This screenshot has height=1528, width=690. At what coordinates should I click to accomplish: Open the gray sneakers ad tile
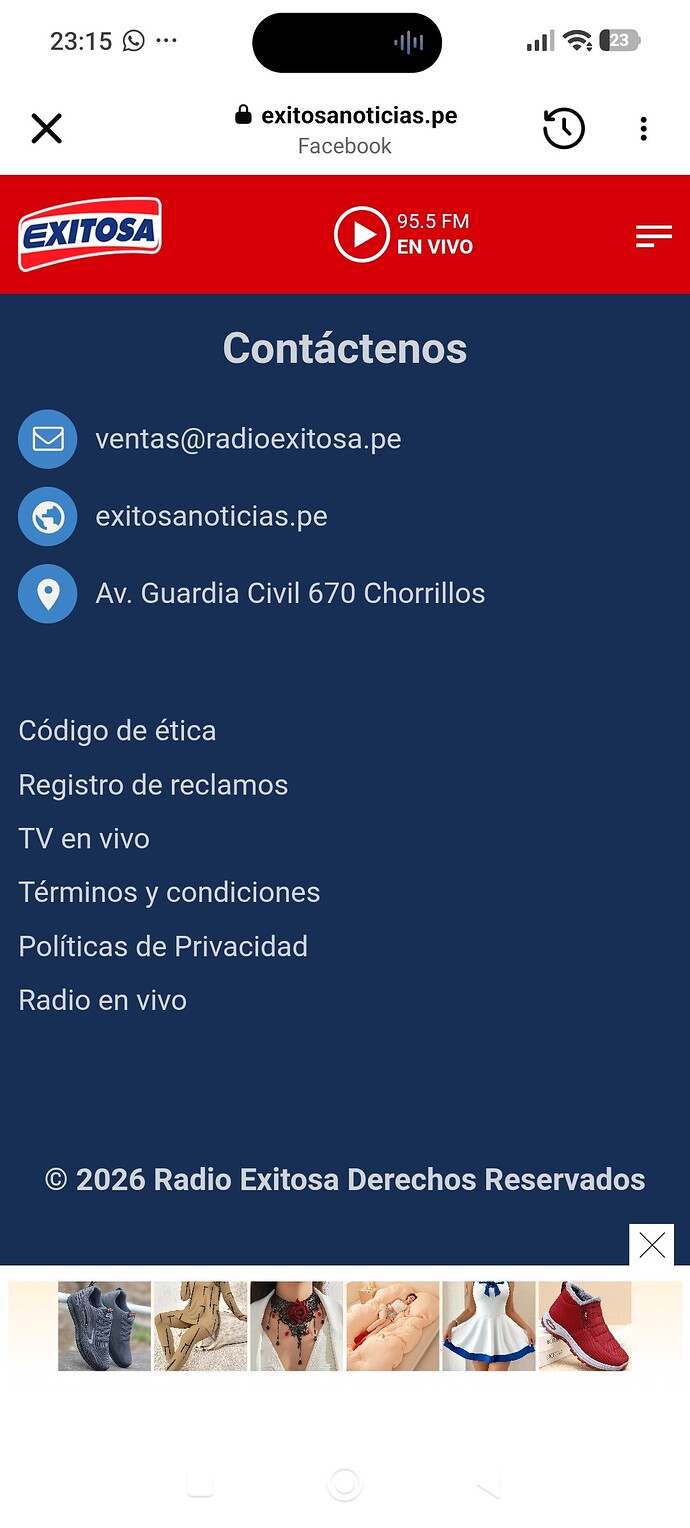point(104,1326)
